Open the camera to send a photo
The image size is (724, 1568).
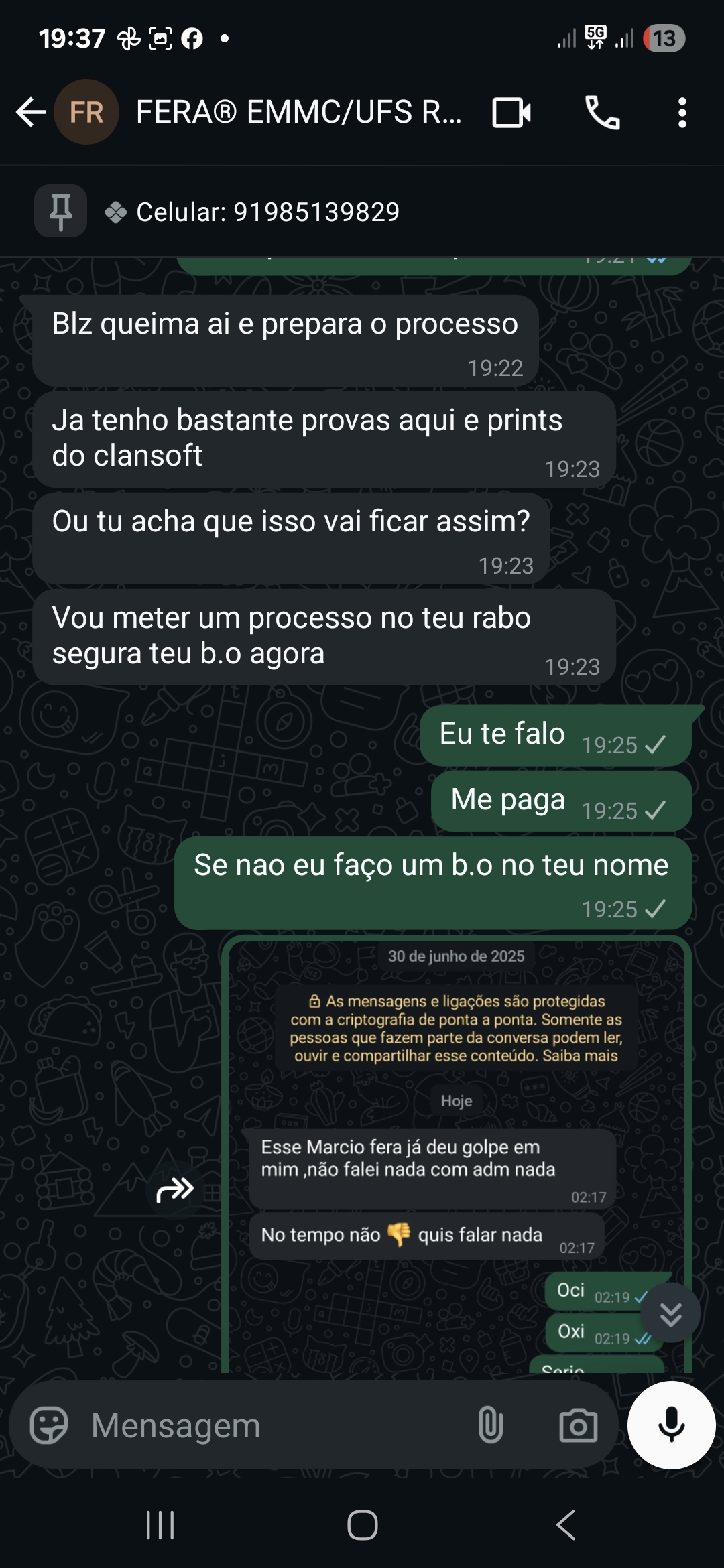[578, 1425]
